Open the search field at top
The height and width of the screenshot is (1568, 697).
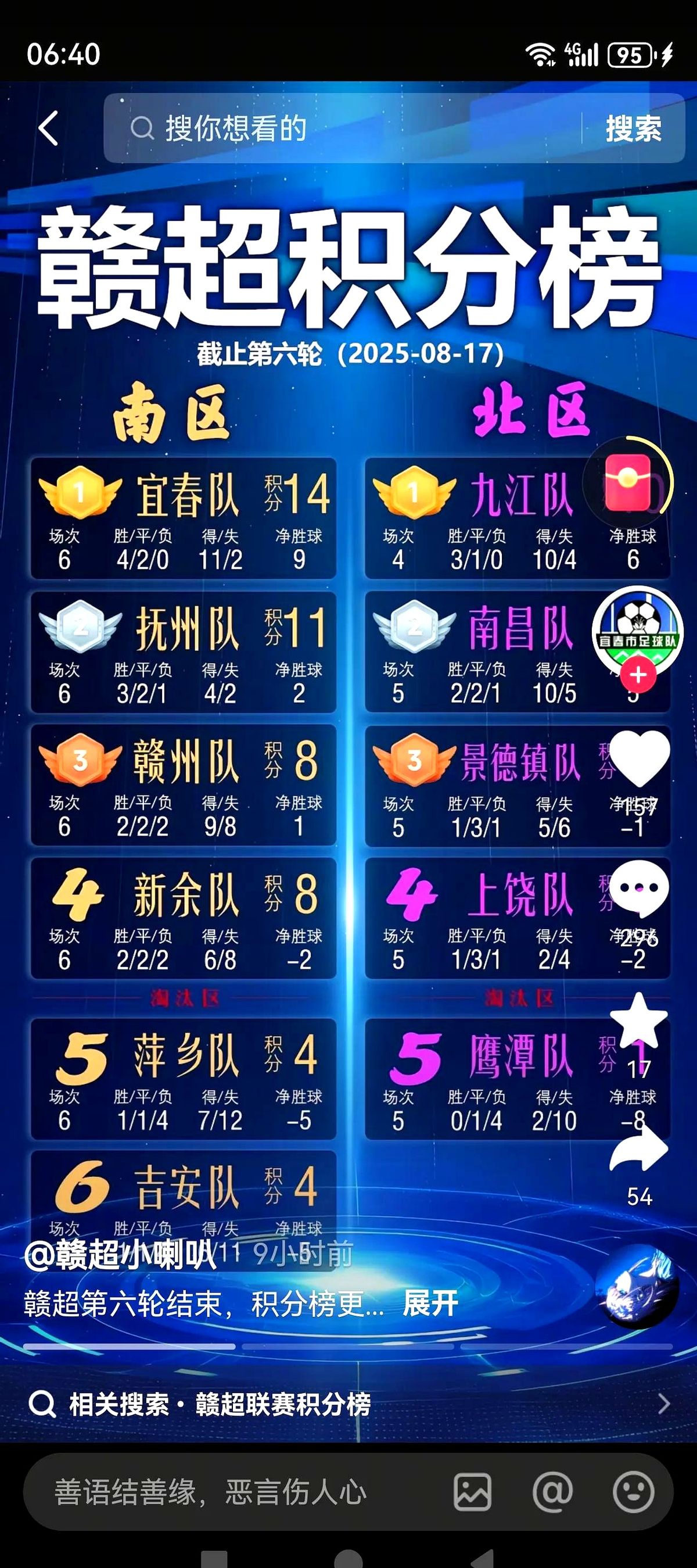click(340, 128)
